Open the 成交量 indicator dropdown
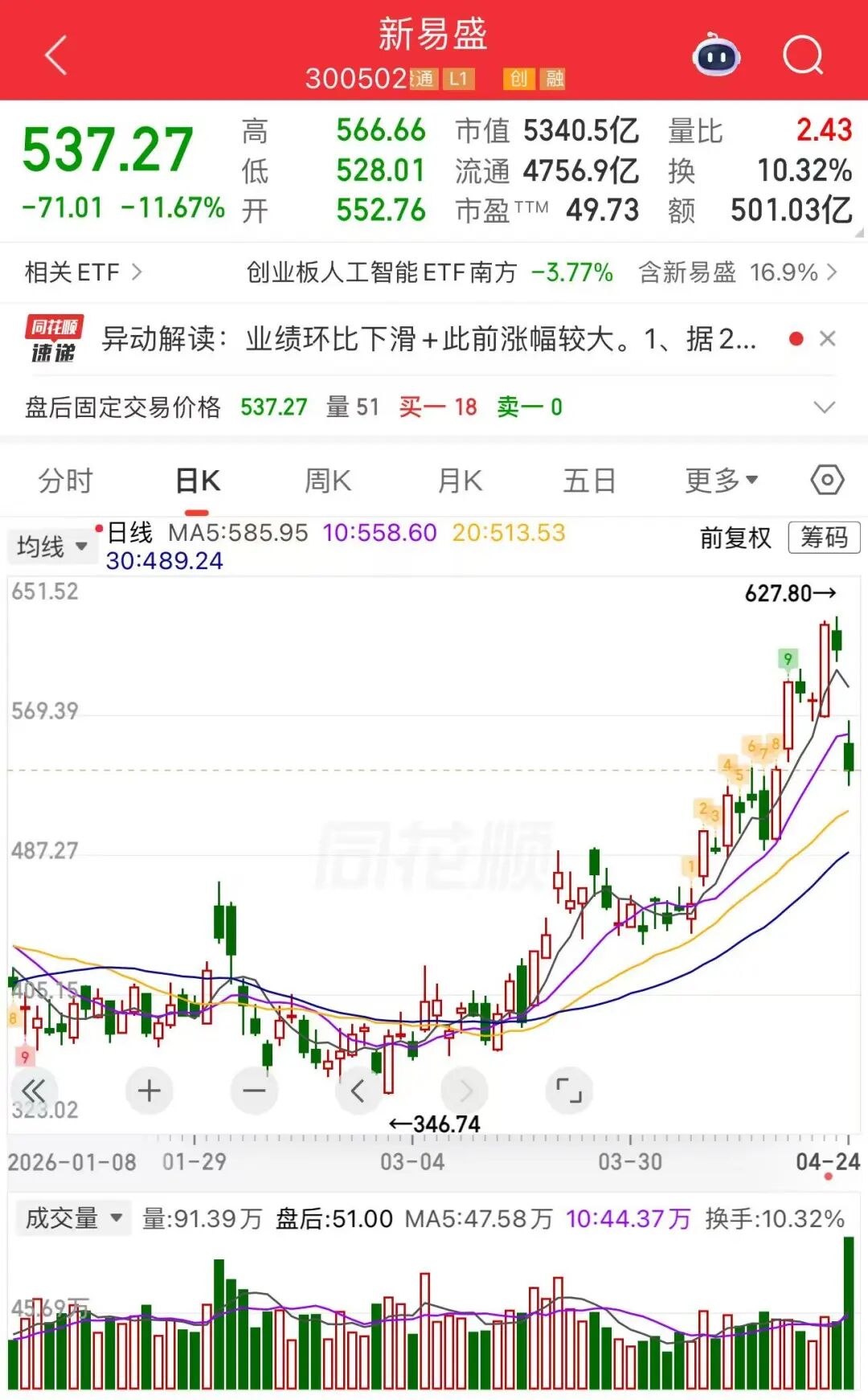 (73, 1218)
